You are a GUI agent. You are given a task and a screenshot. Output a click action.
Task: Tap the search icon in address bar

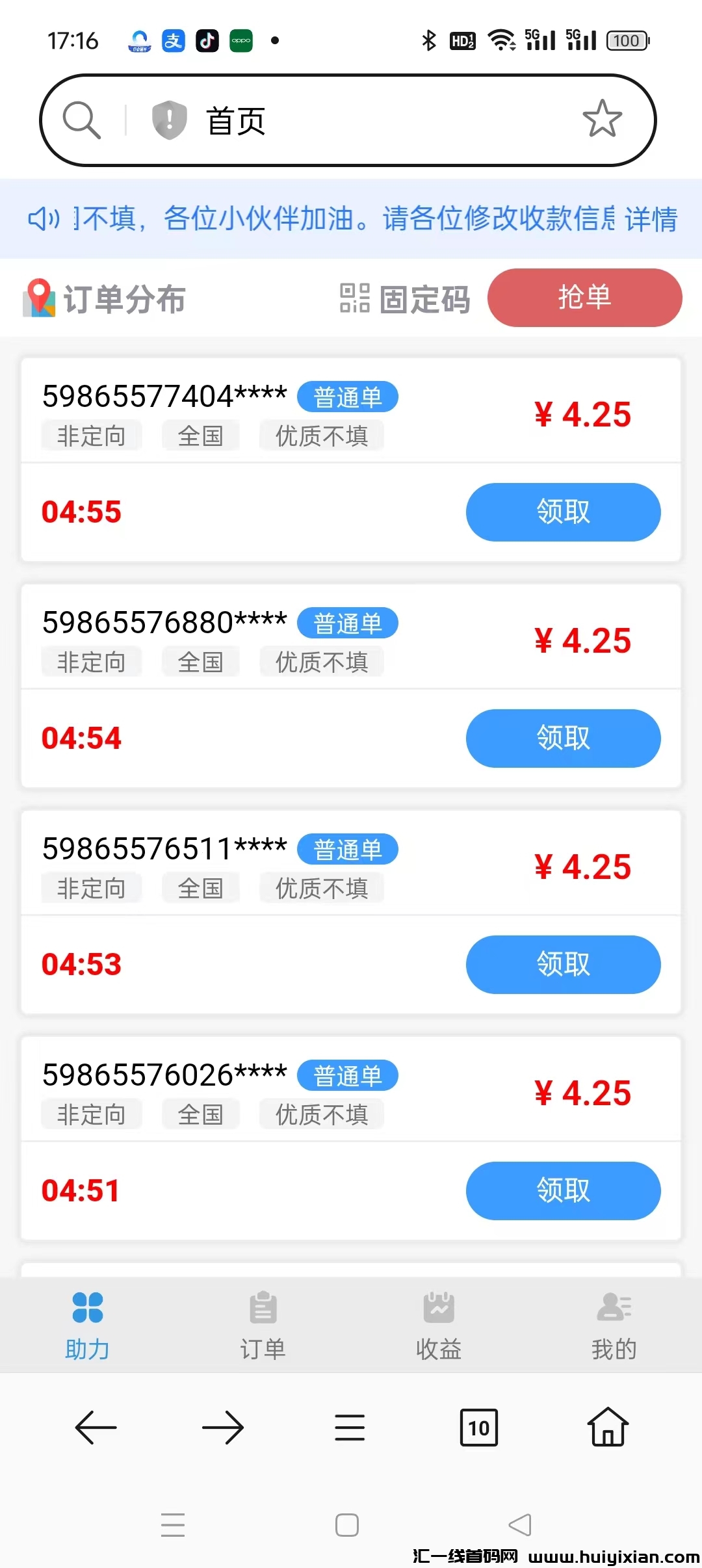[x=81, y=120]
